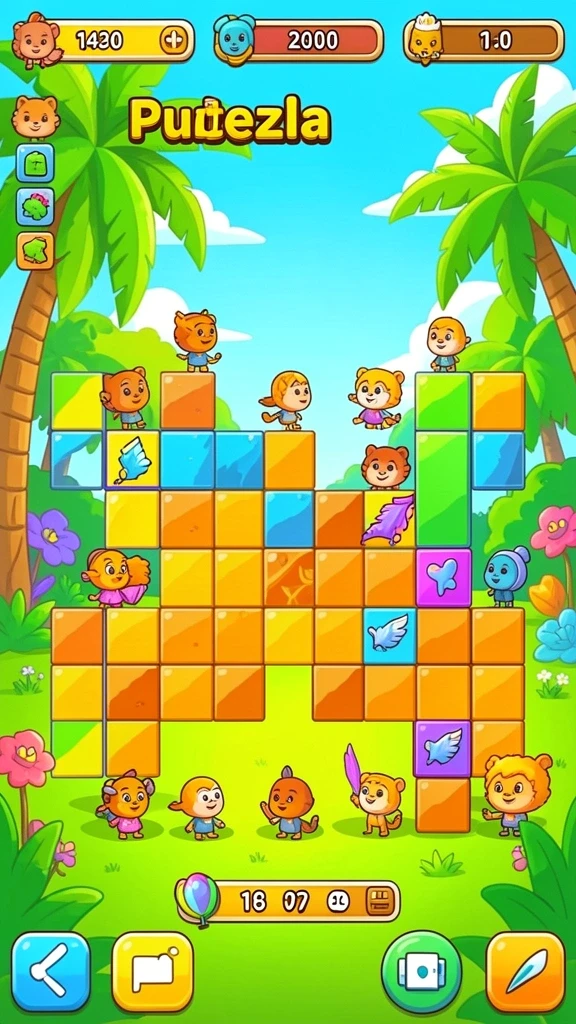The width and height of the screenshot is (576, 1024).
Task: Open the small menu icon on the timer bar
Action: [378, 901]
